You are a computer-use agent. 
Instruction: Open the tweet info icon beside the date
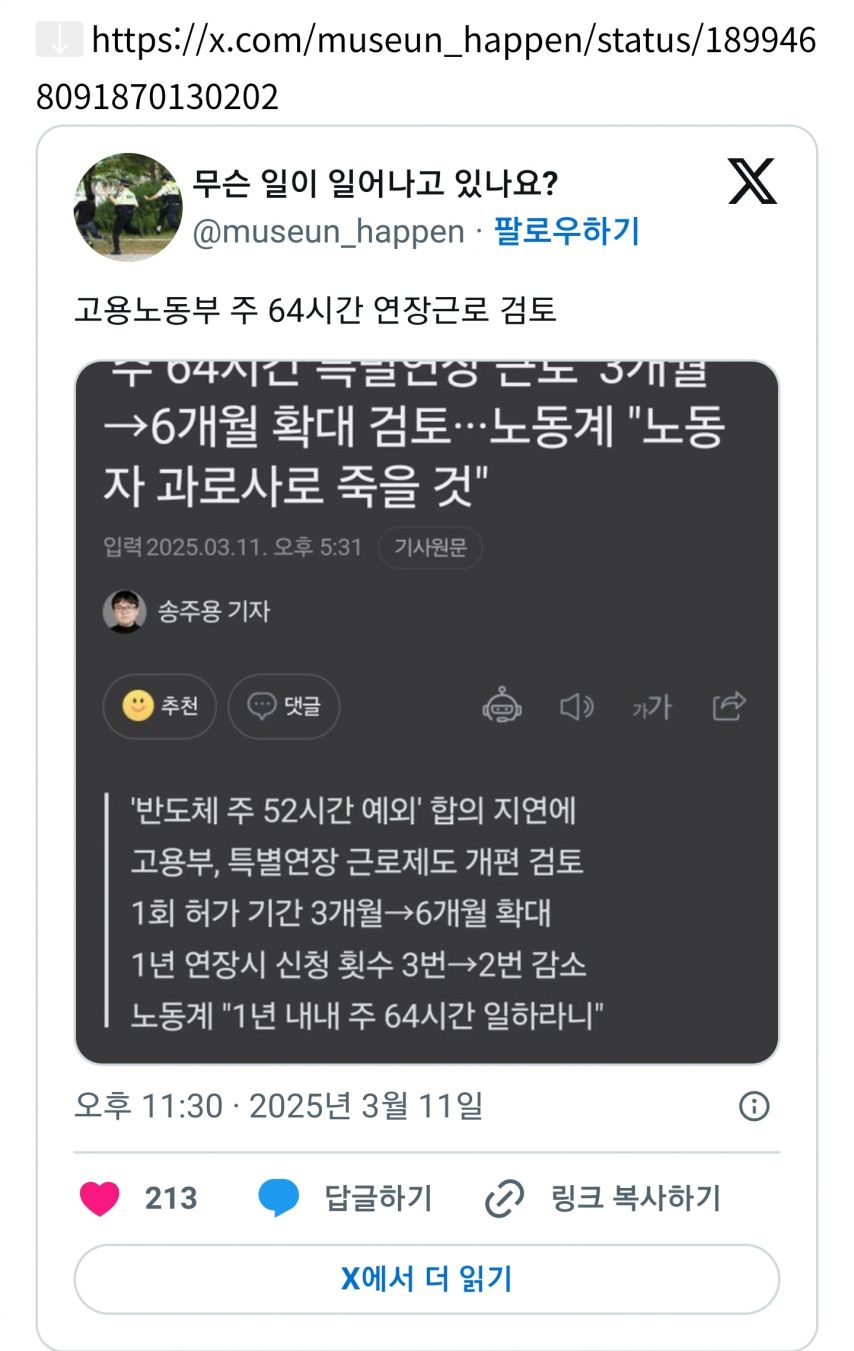pyautogui.click(x=754, y=1106)
